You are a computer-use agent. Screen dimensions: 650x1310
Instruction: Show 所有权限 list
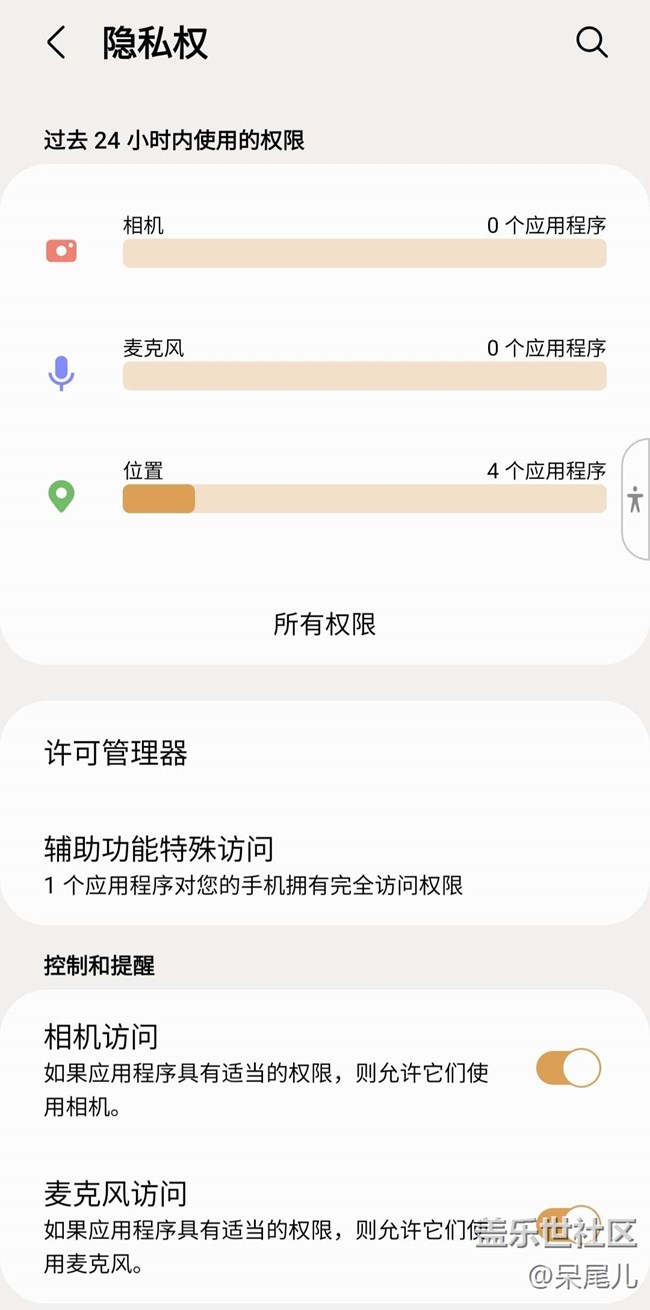coord(325,624)
